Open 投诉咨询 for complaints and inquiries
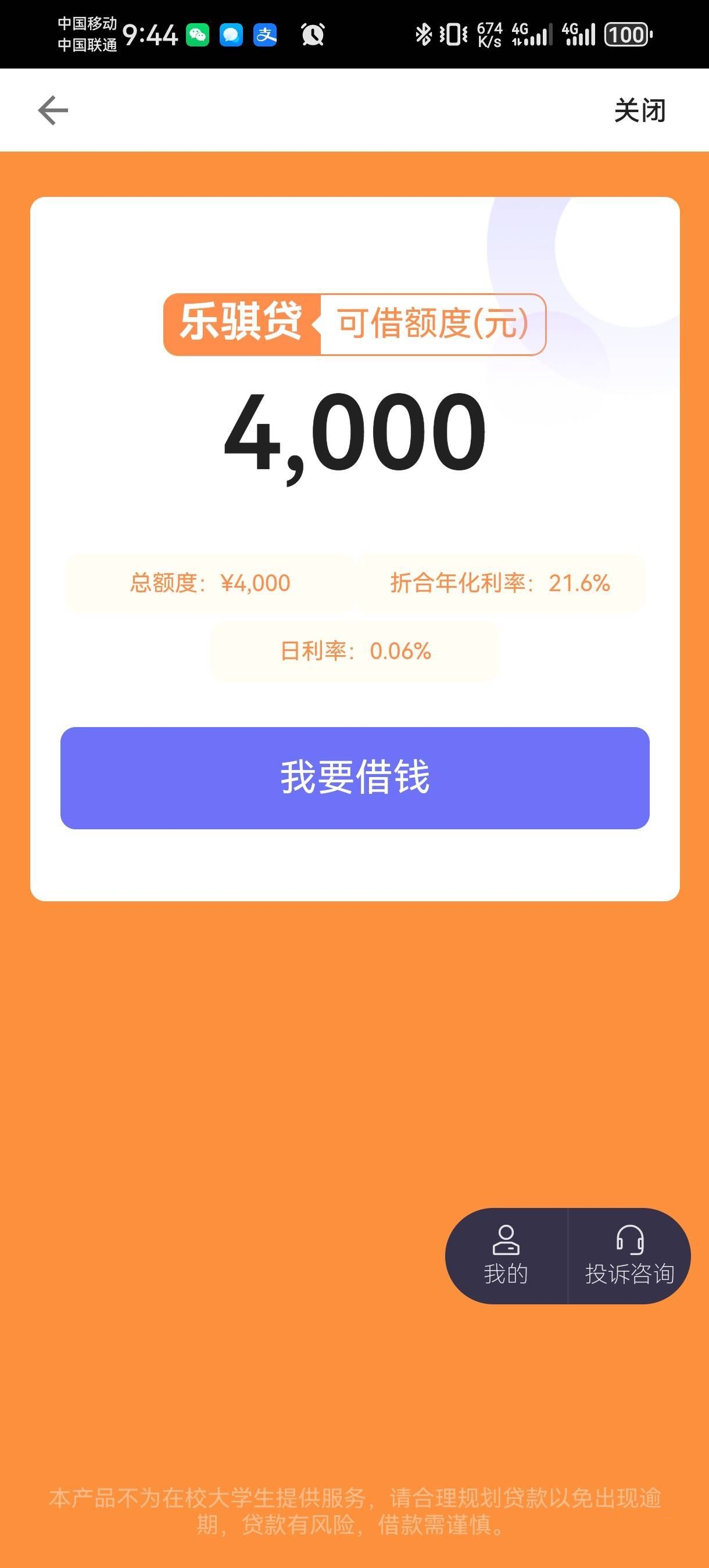 [629, 1256]
